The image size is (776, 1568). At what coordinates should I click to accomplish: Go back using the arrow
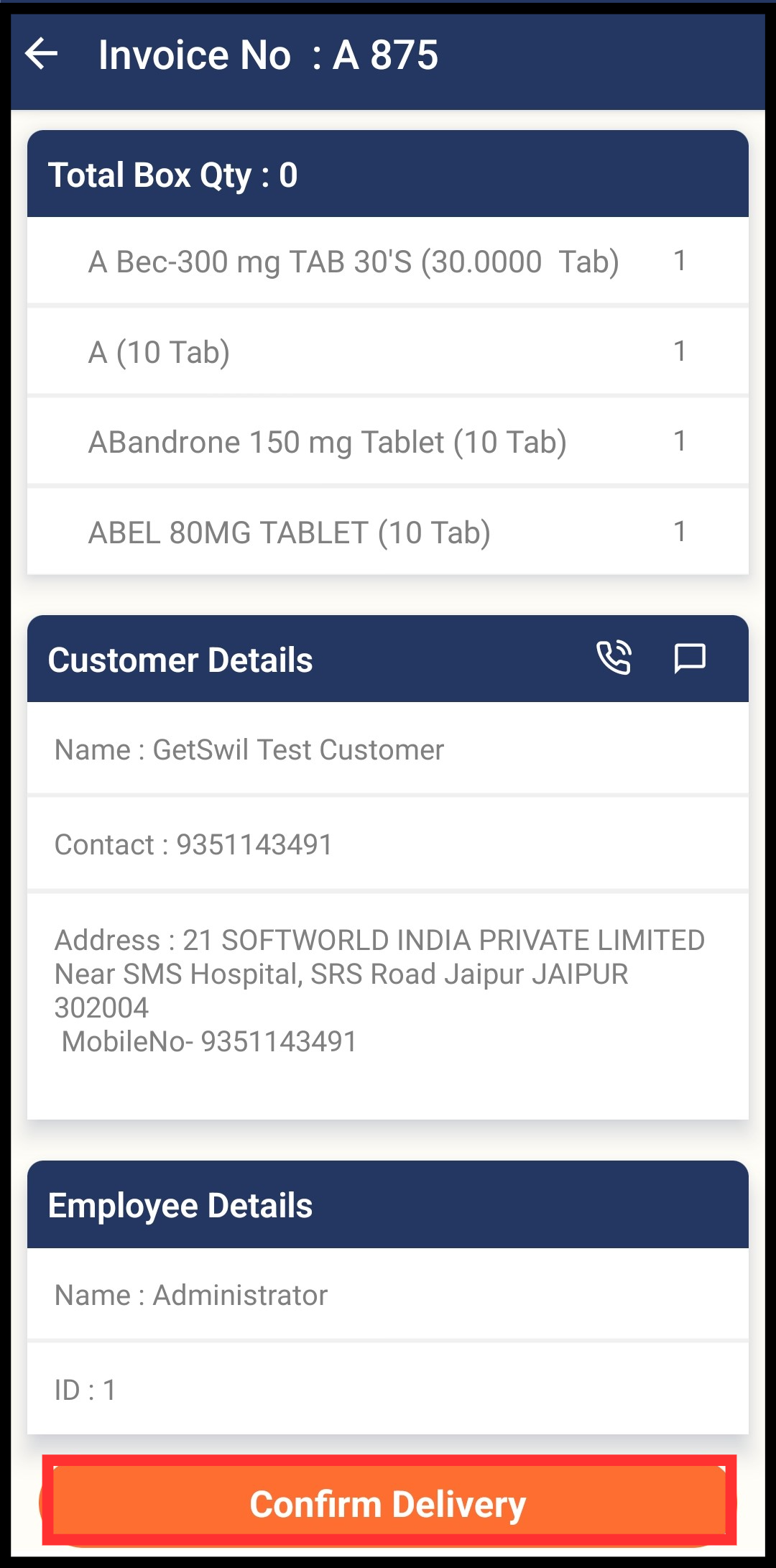coord(41,55)
